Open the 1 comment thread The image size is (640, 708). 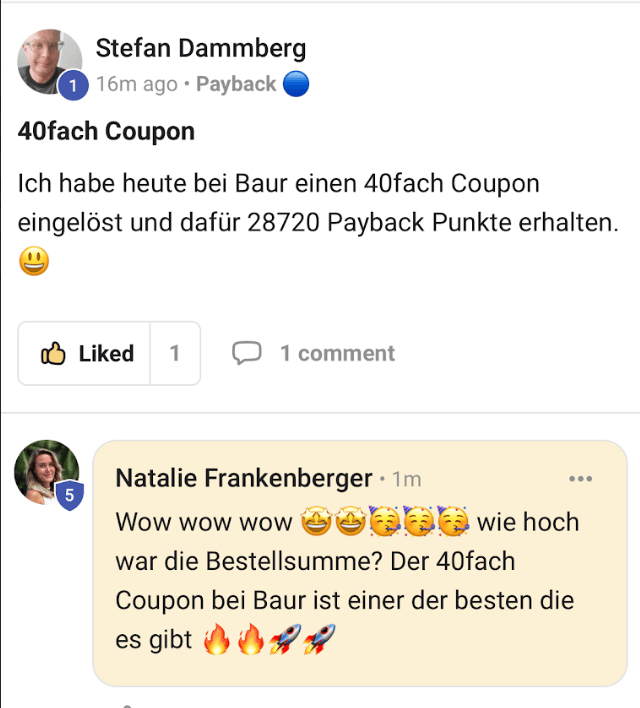coord(314,353)
